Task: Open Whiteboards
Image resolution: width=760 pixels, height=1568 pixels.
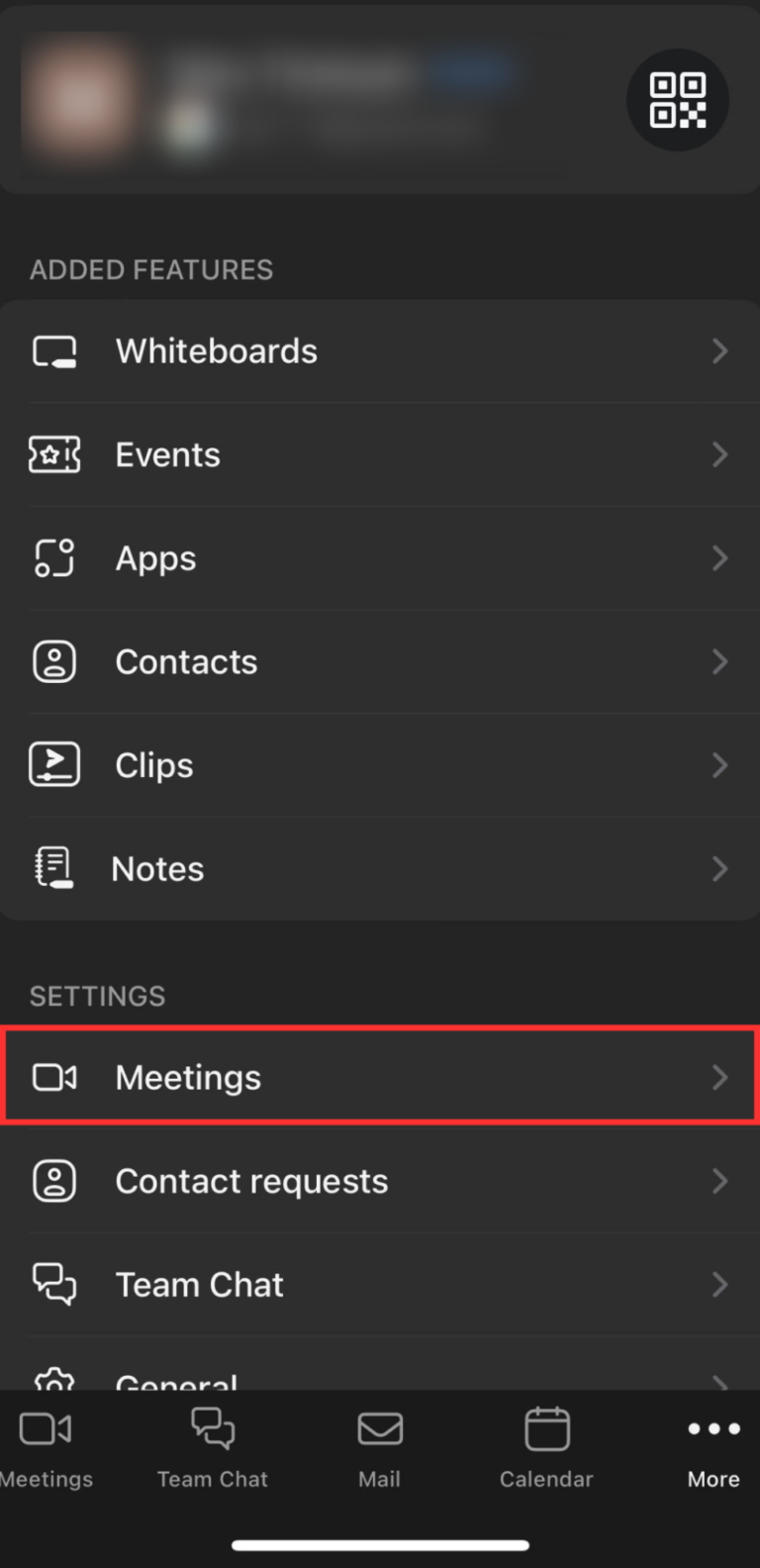Action: click(380, 351)
